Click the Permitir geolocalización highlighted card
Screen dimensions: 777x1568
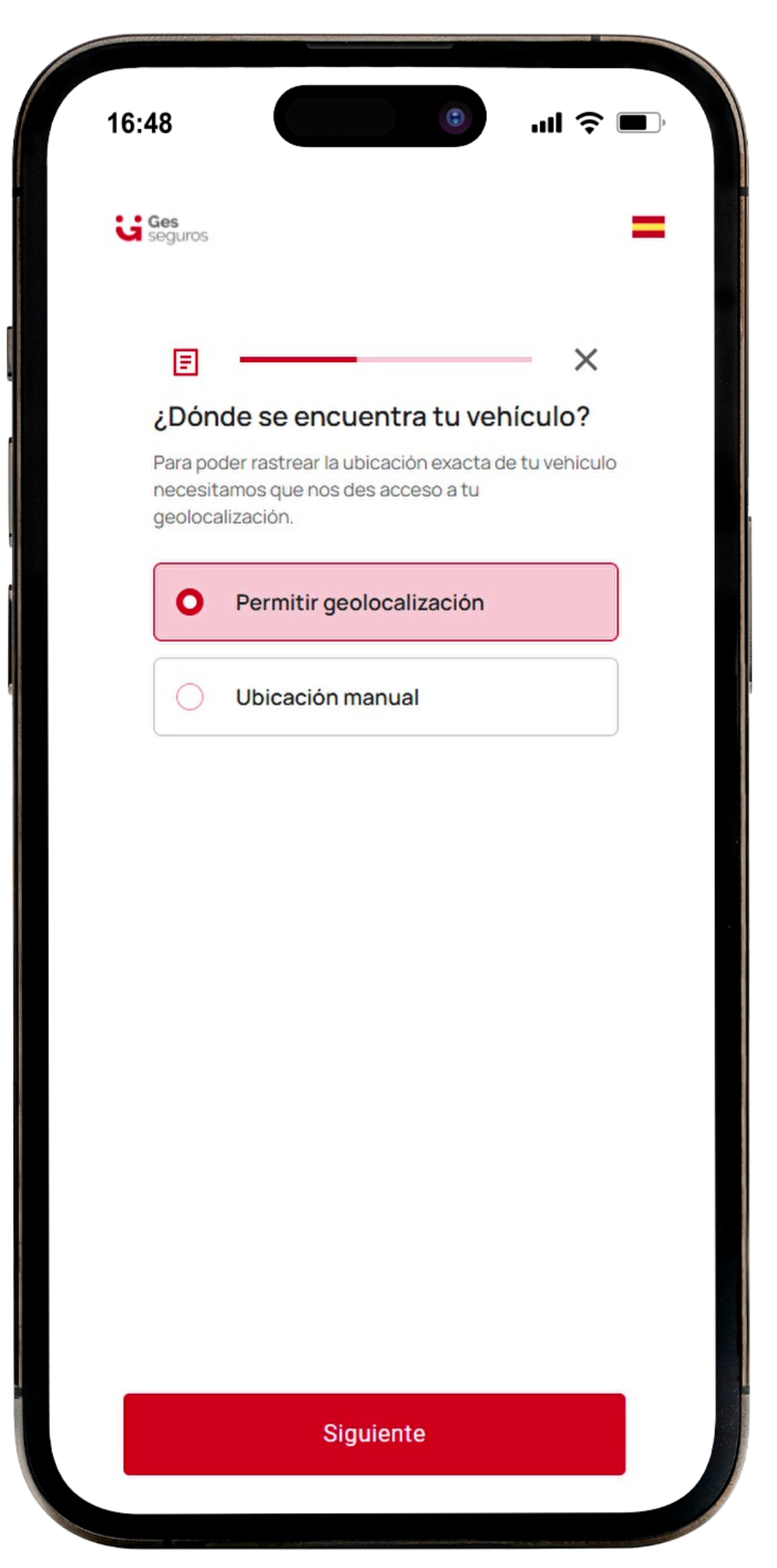coord(386,602)
